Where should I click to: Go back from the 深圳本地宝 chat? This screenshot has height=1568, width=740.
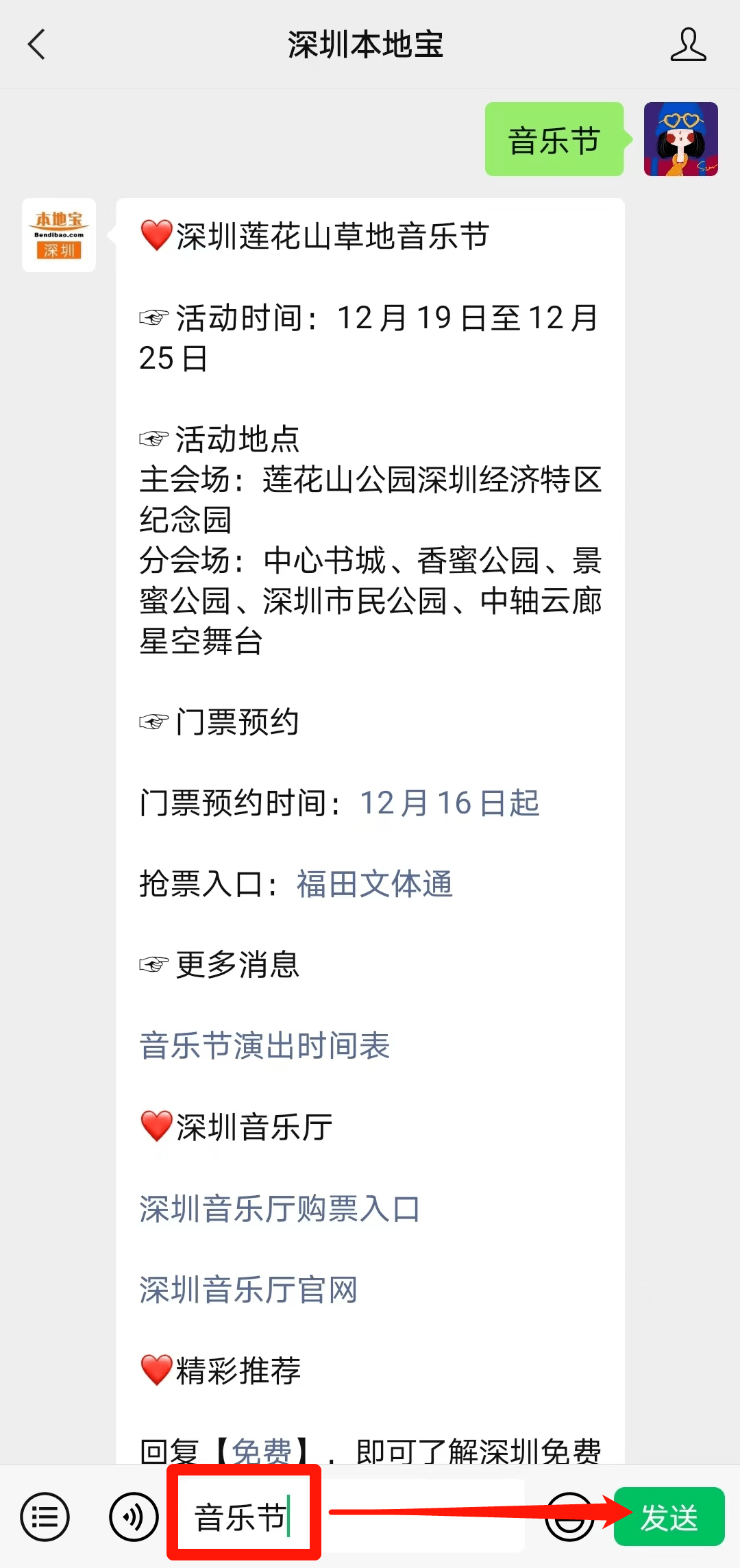pyautogui.click(x=36, y=45)
